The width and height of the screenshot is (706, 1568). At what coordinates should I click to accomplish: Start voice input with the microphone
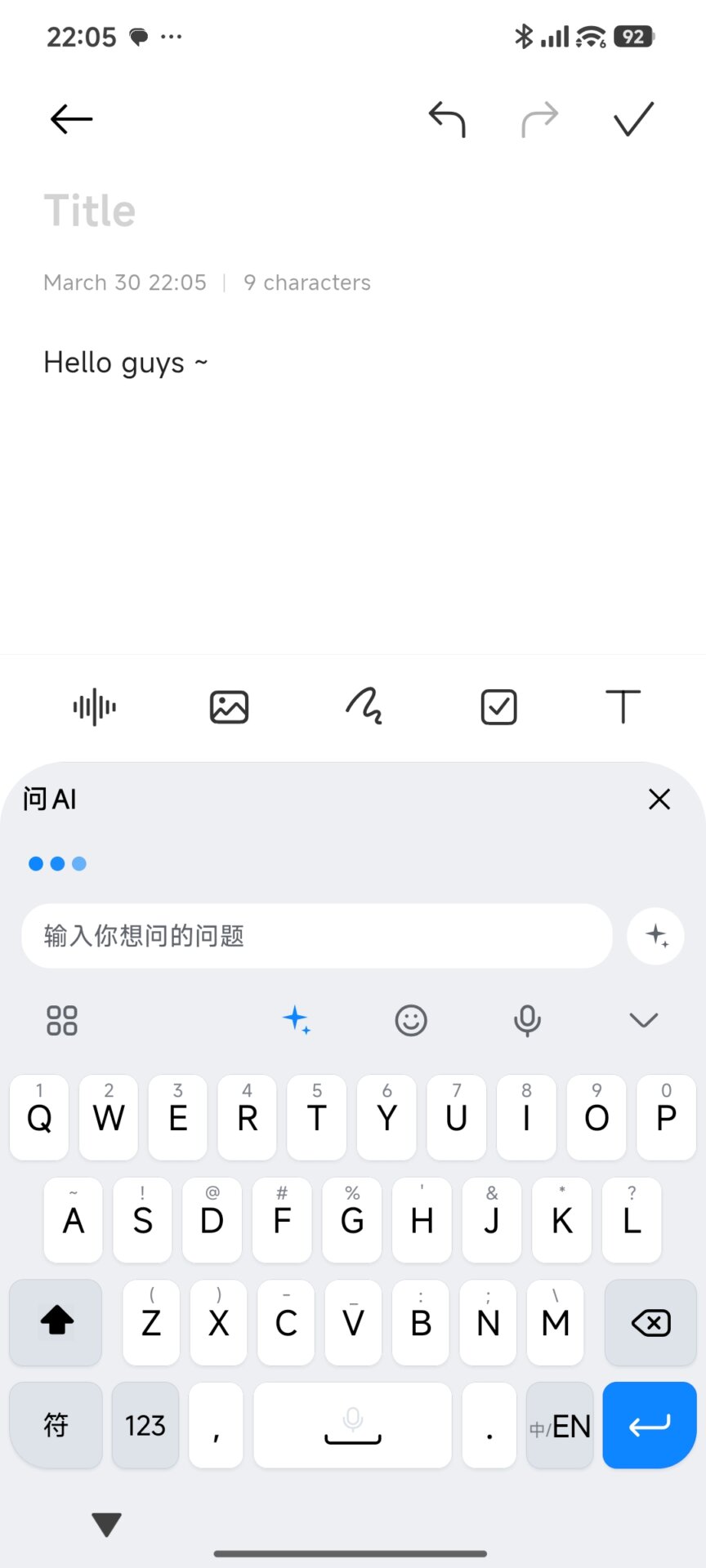pyautogui.click(x=527, y=1021)
